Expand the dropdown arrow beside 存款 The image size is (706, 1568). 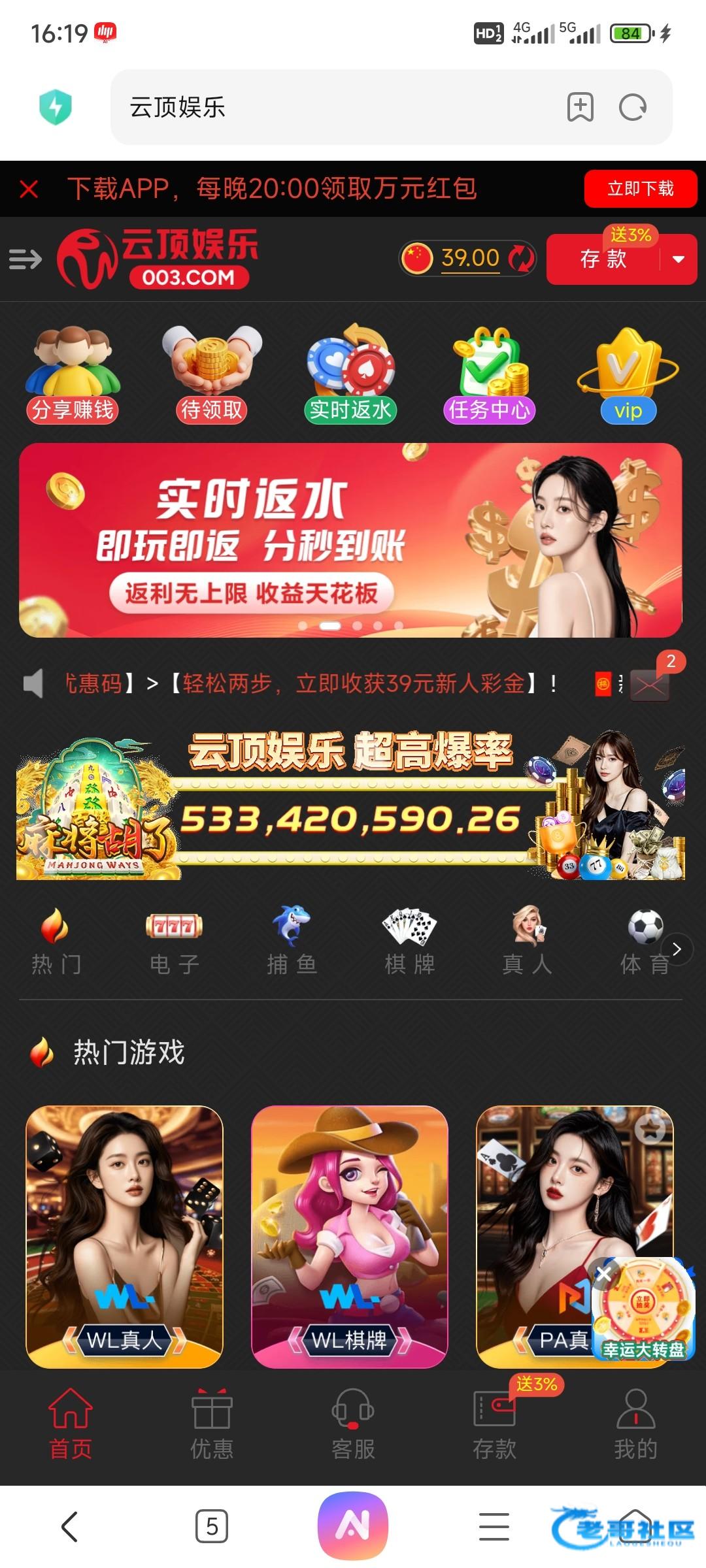coord(679,259)
